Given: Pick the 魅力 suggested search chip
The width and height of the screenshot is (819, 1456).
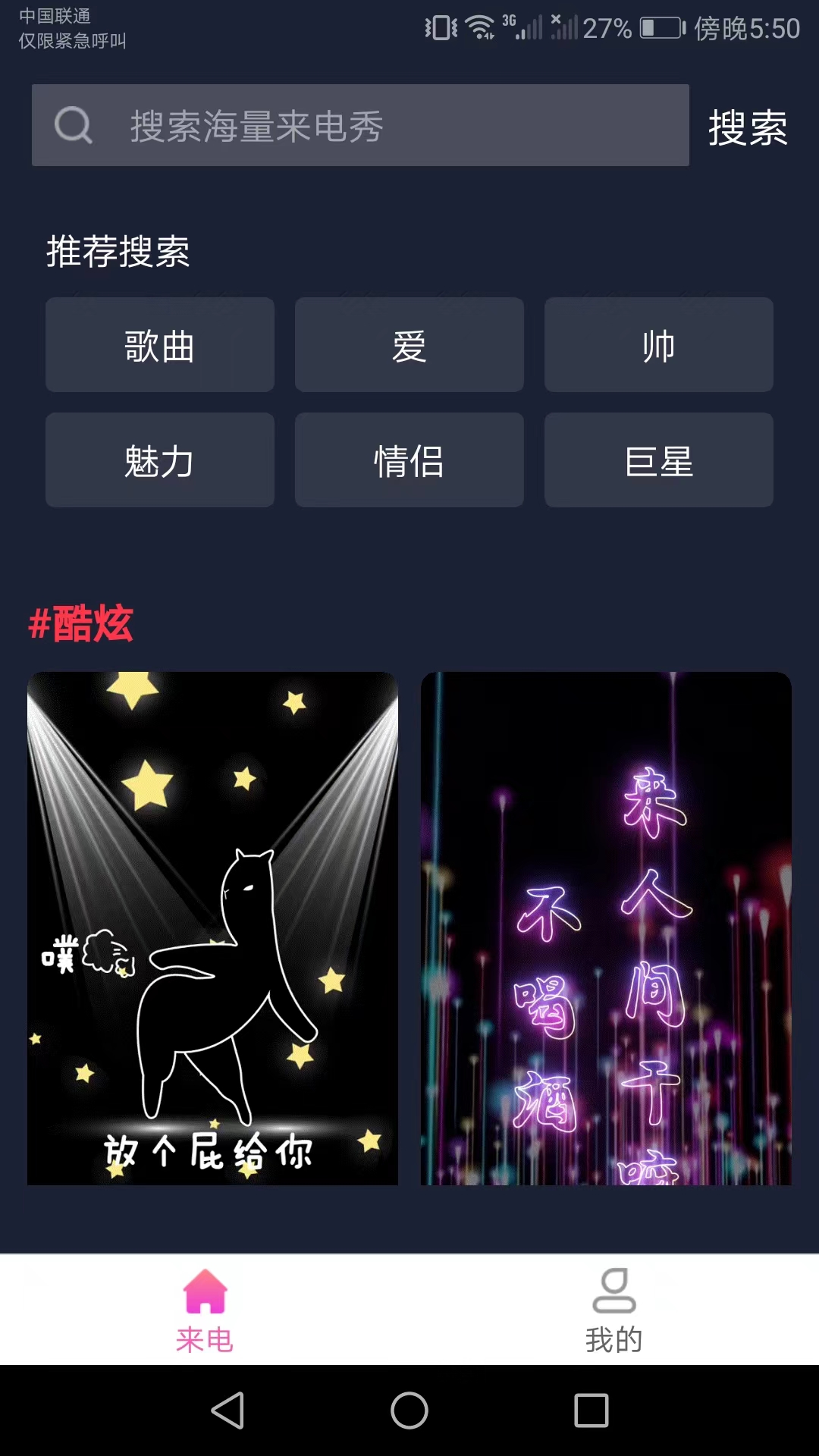Looking at the screenshot, I should 159,460.
